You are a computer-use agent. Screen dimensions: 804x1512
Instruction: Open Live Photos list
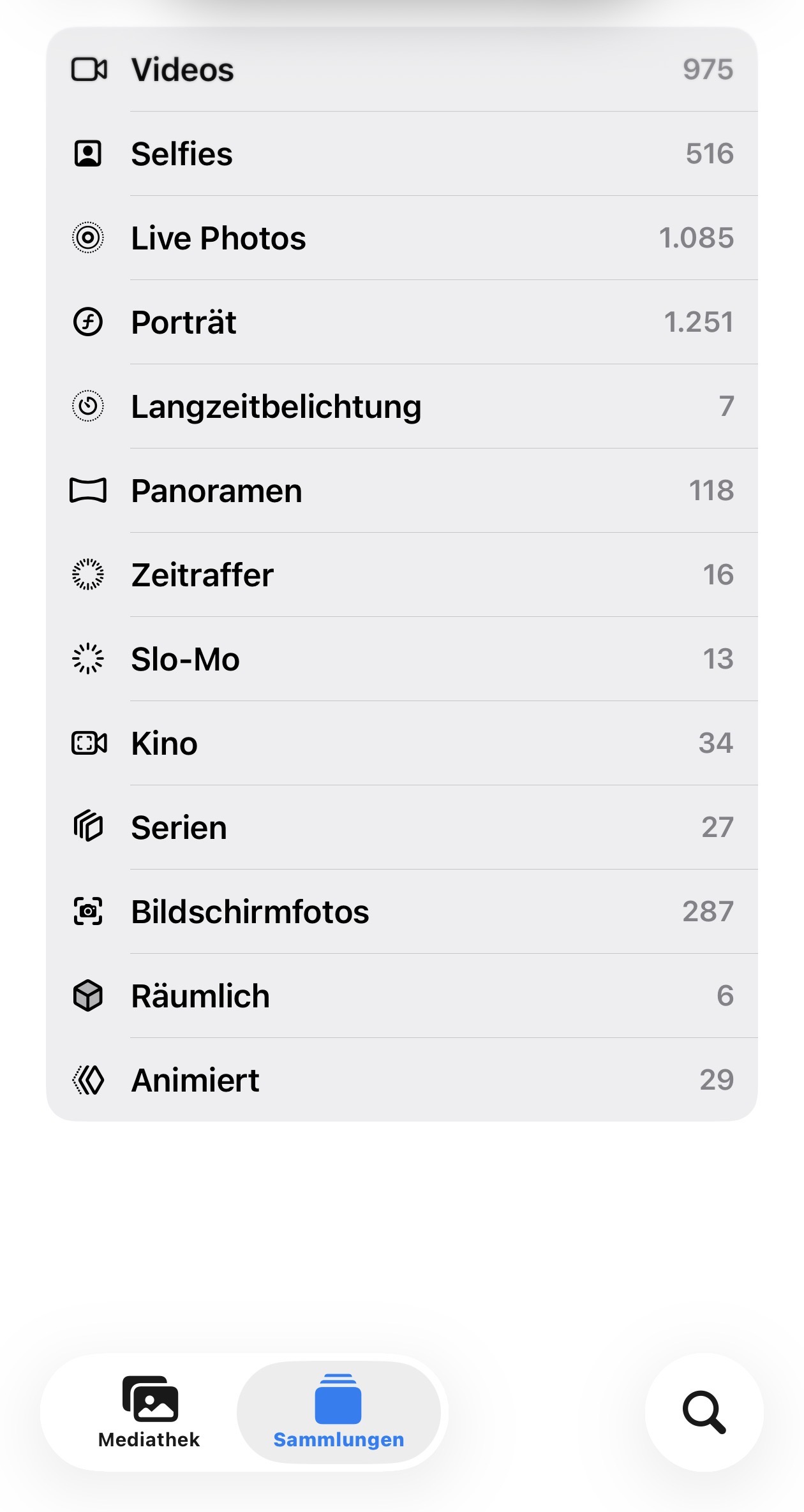tap(402, 238)
